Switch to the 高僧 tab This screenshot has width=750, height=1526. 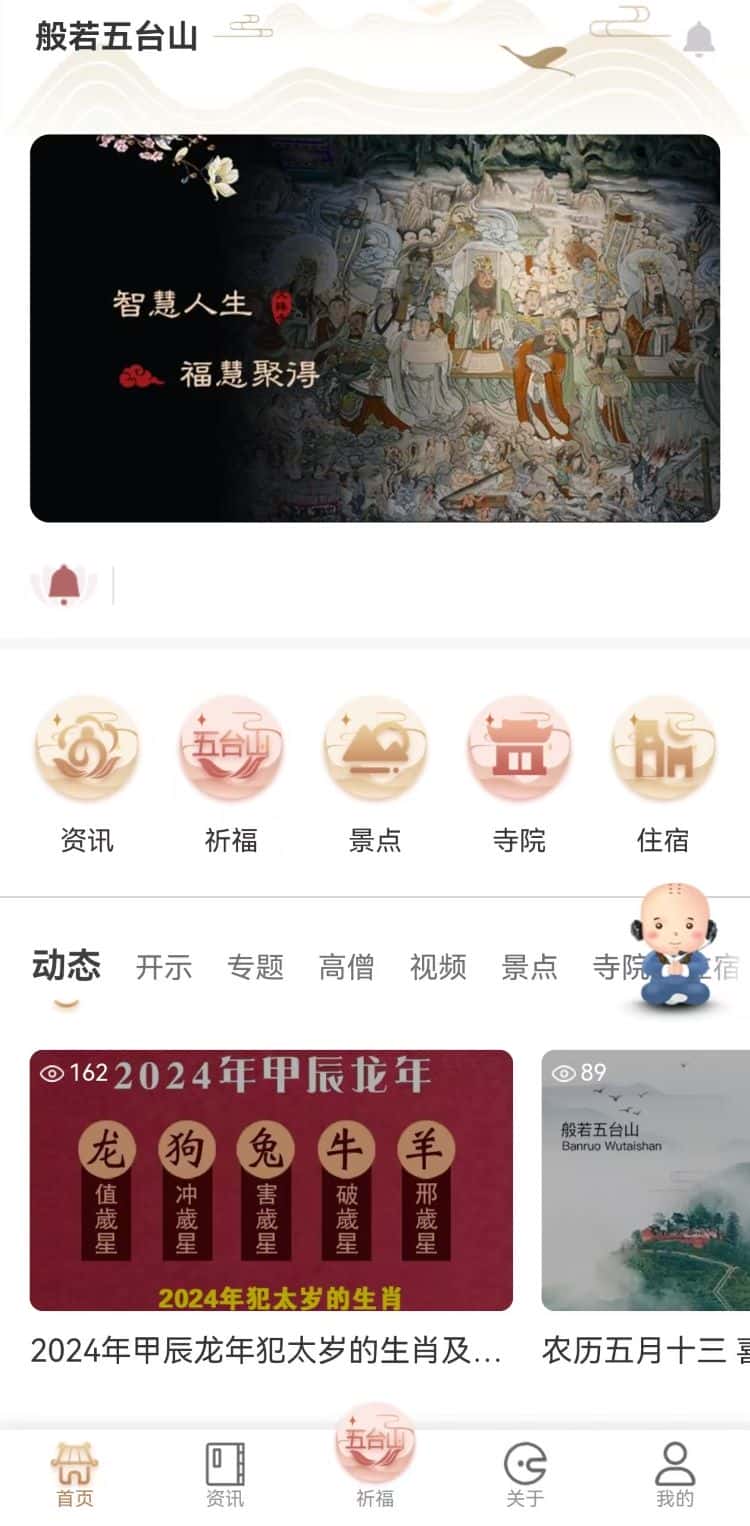[x=346, y=967]
